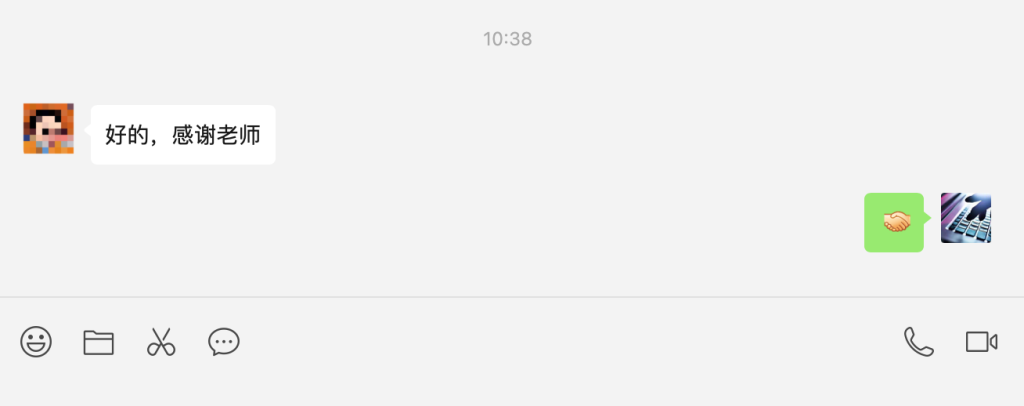Open the sender's pixelated avatar profile
Screen dimensions: 1024x406
pos(48,129)
